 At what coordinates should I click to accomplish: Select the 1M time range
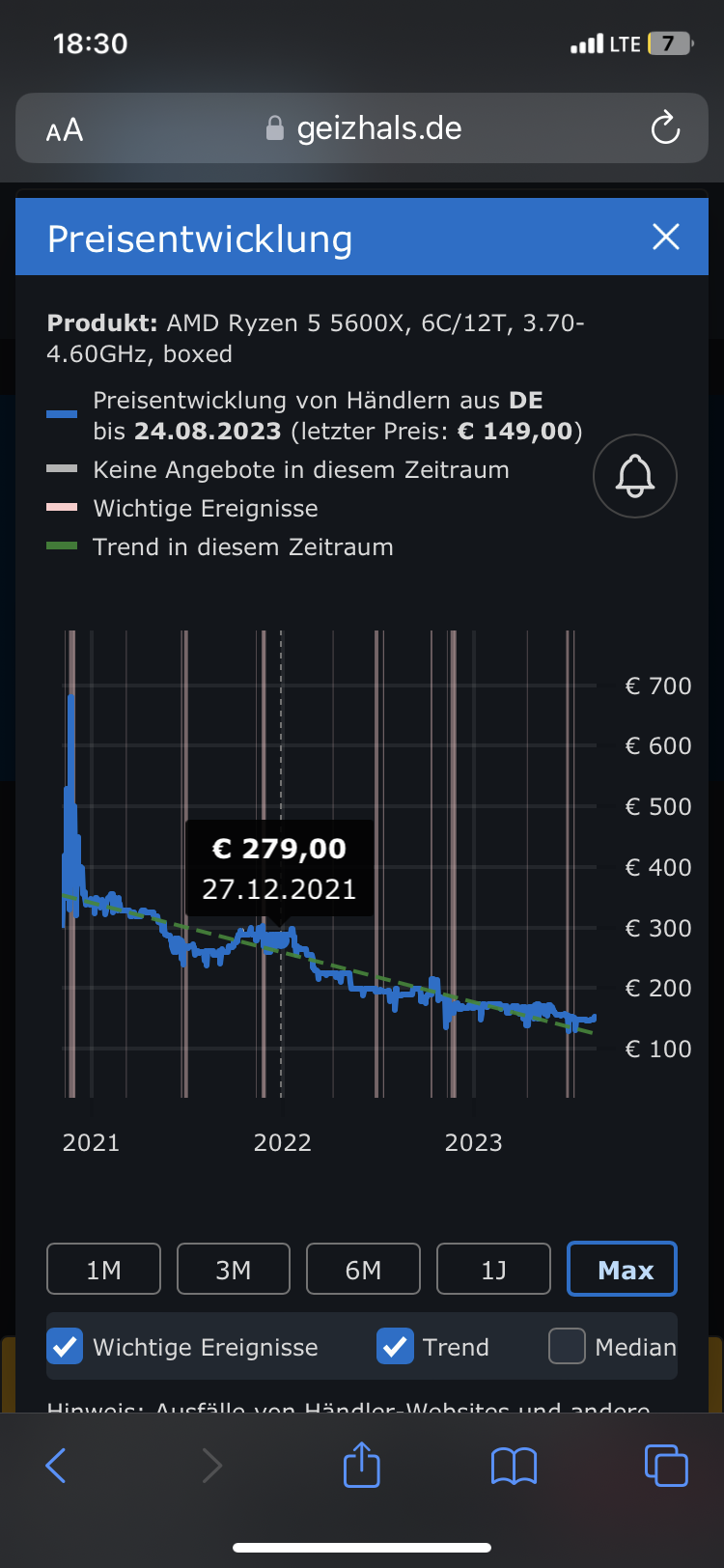point(103,1269)
